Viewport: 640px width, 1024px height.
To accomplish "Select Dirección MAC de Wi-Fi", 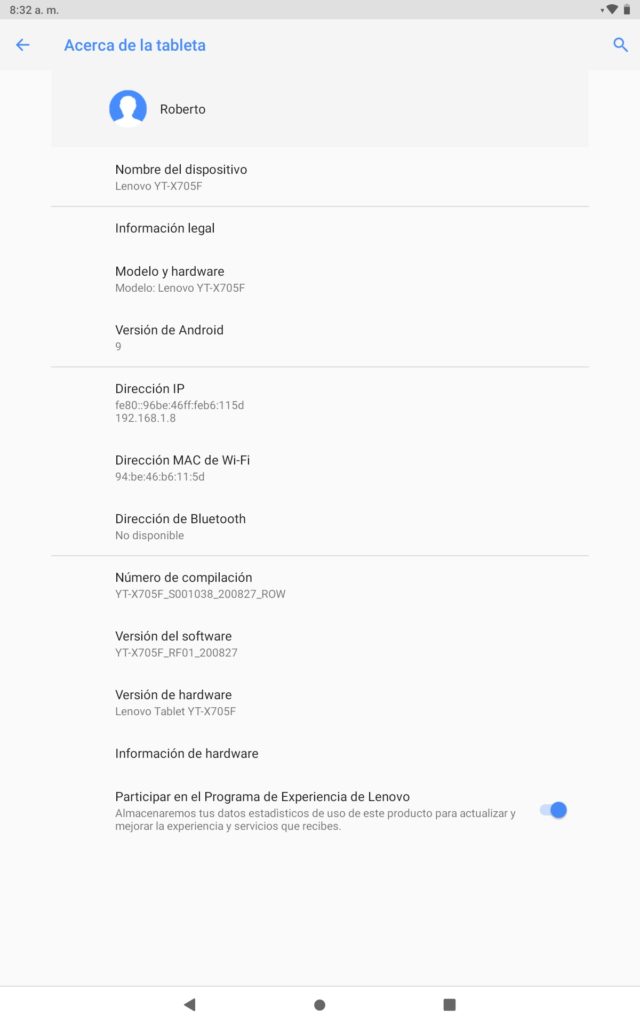I will [320, 467].
